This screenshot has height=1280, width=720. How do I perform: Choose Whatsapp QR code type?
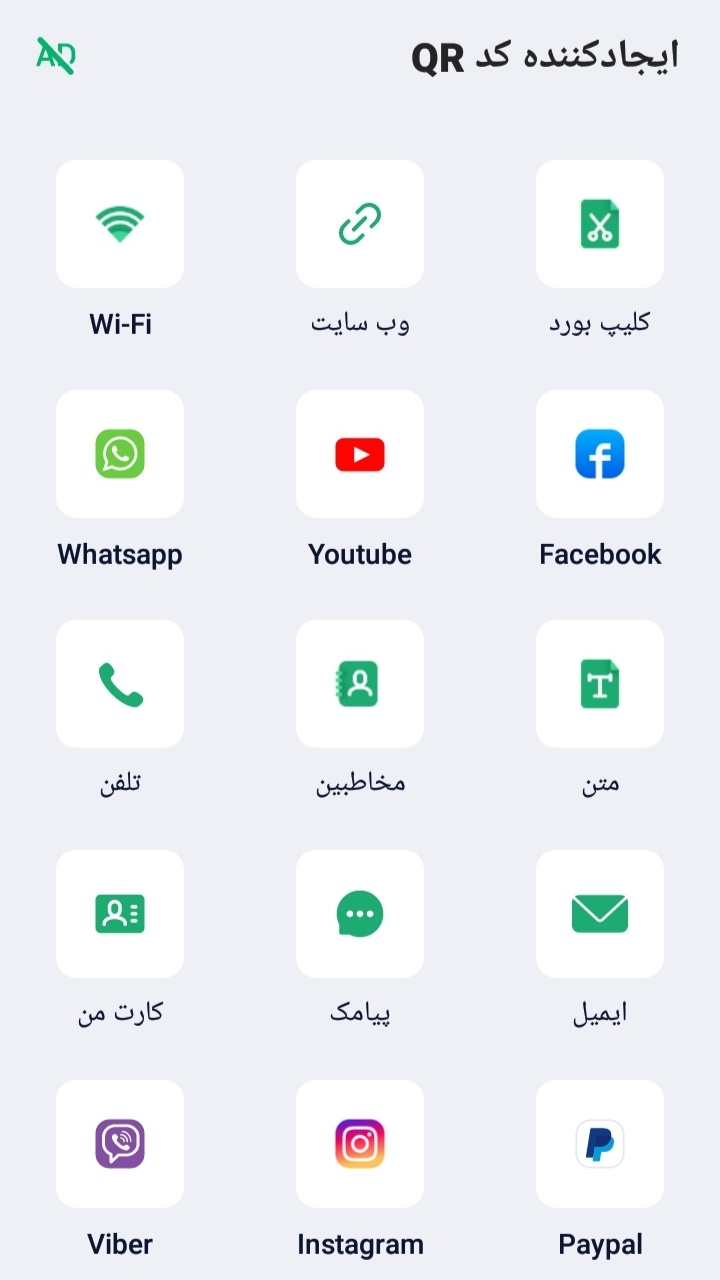coord(120,454)
